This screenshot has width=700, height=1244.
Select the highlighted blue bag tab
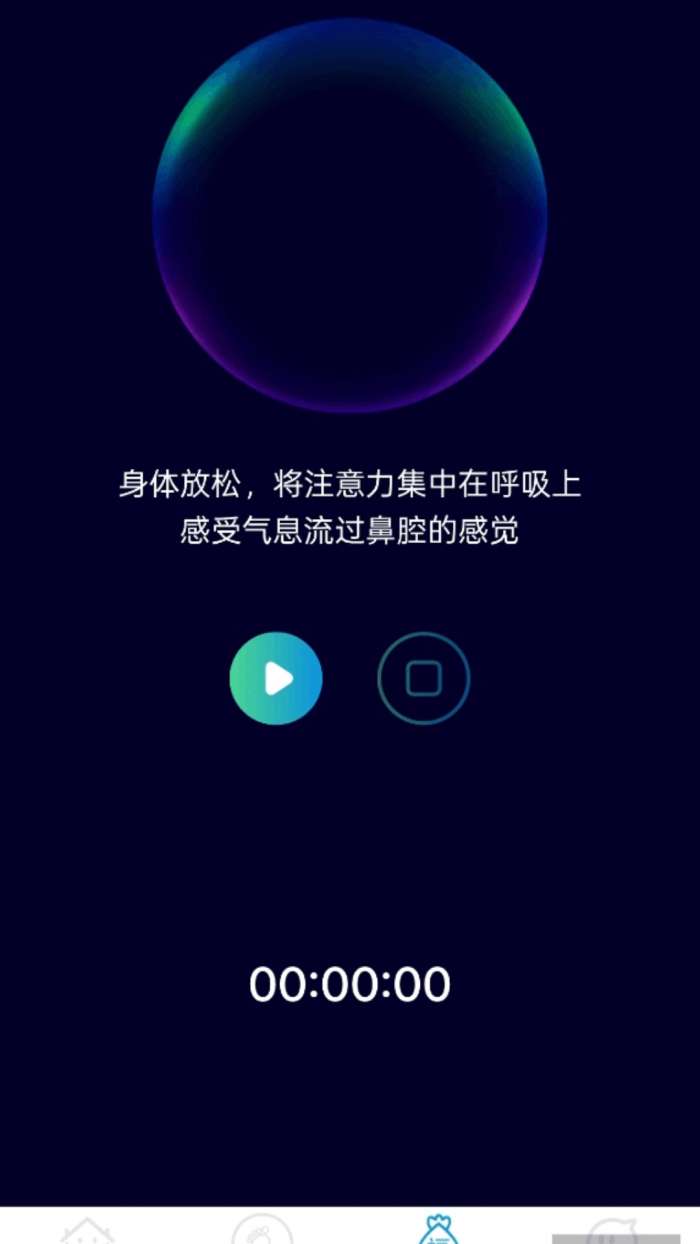pos(437,1229)
